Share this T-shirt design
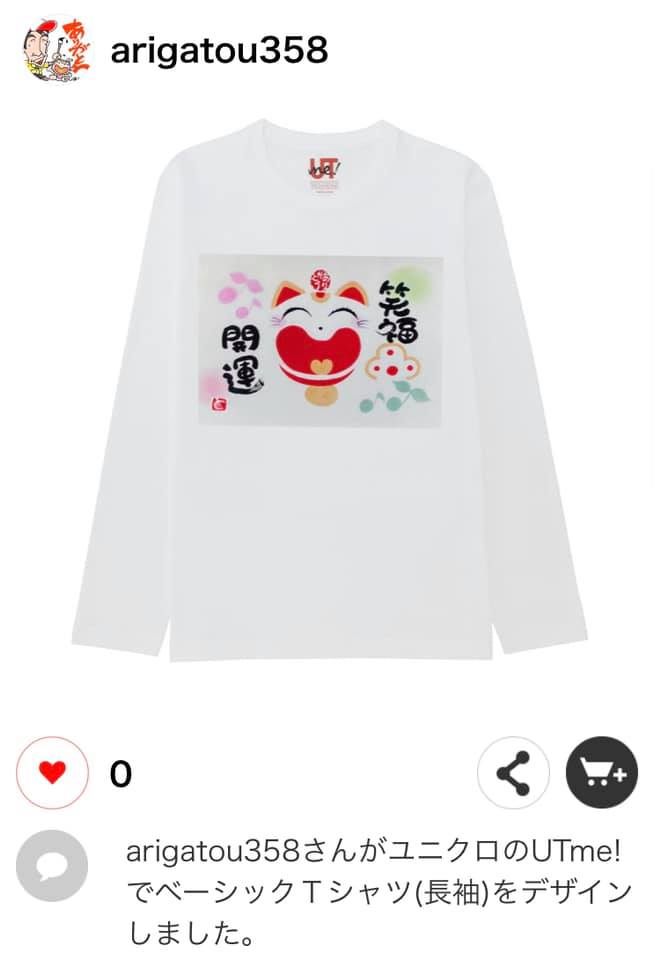 513,773
